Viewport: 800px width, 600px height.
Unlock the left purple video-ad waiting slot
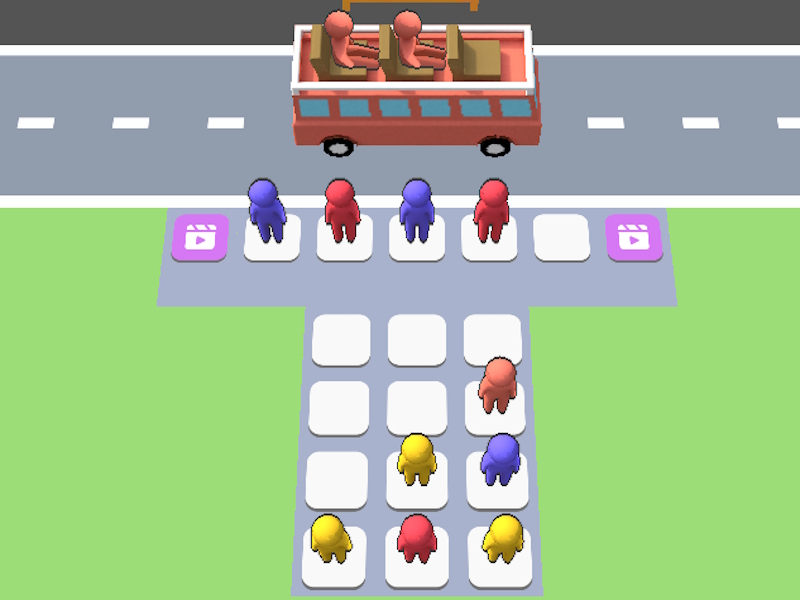pyautogui.click(x=200, y=238)
